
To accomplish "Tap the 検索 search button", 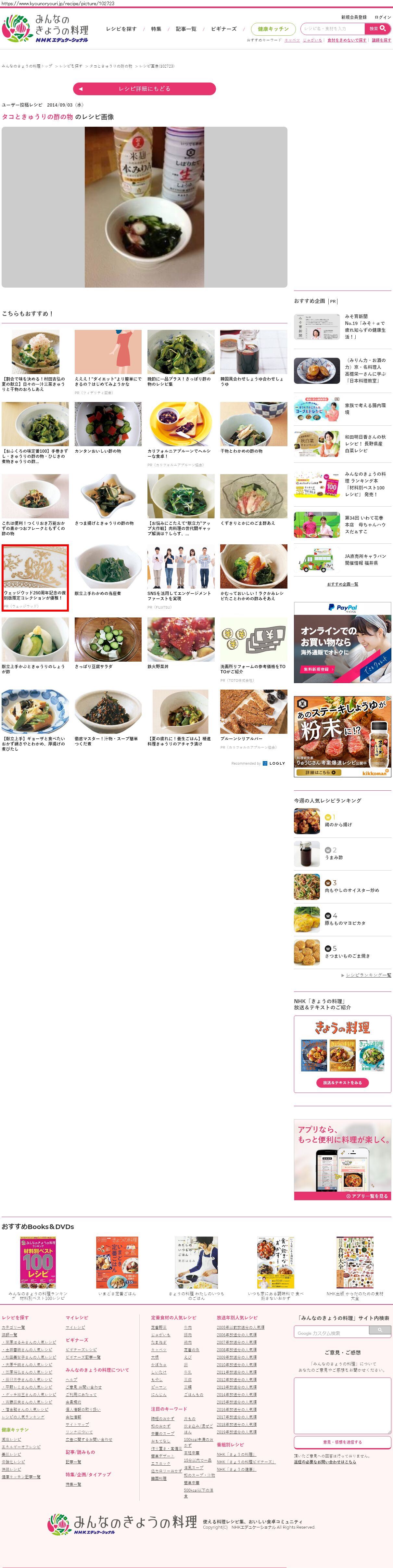I will coord(377,29).
